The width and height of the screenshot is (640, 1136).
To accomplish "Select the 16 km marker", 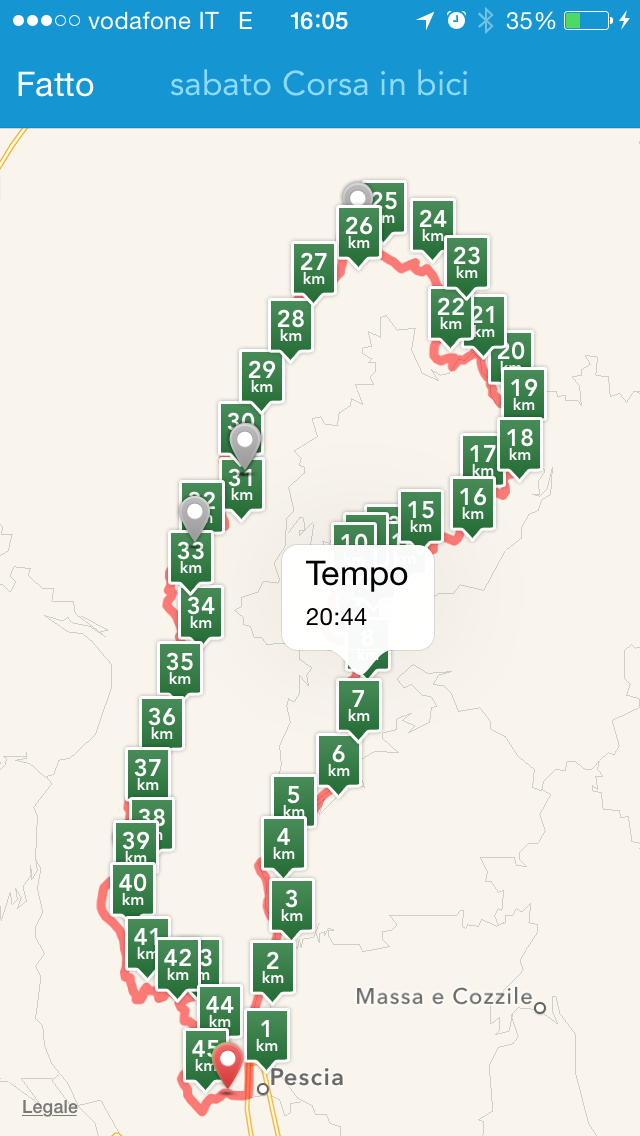I will pyautogui.click(x=473, y=504).
